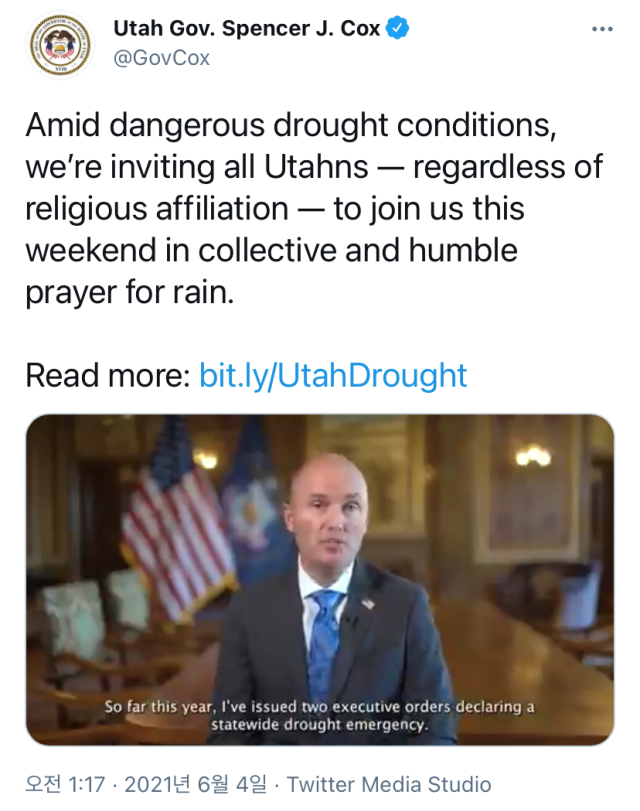The width and height of the screenshot is (640, 811).
Task: Open Utah Gov. Spencer J. Cox's profile avatar
Action: (x=61, y=44)
